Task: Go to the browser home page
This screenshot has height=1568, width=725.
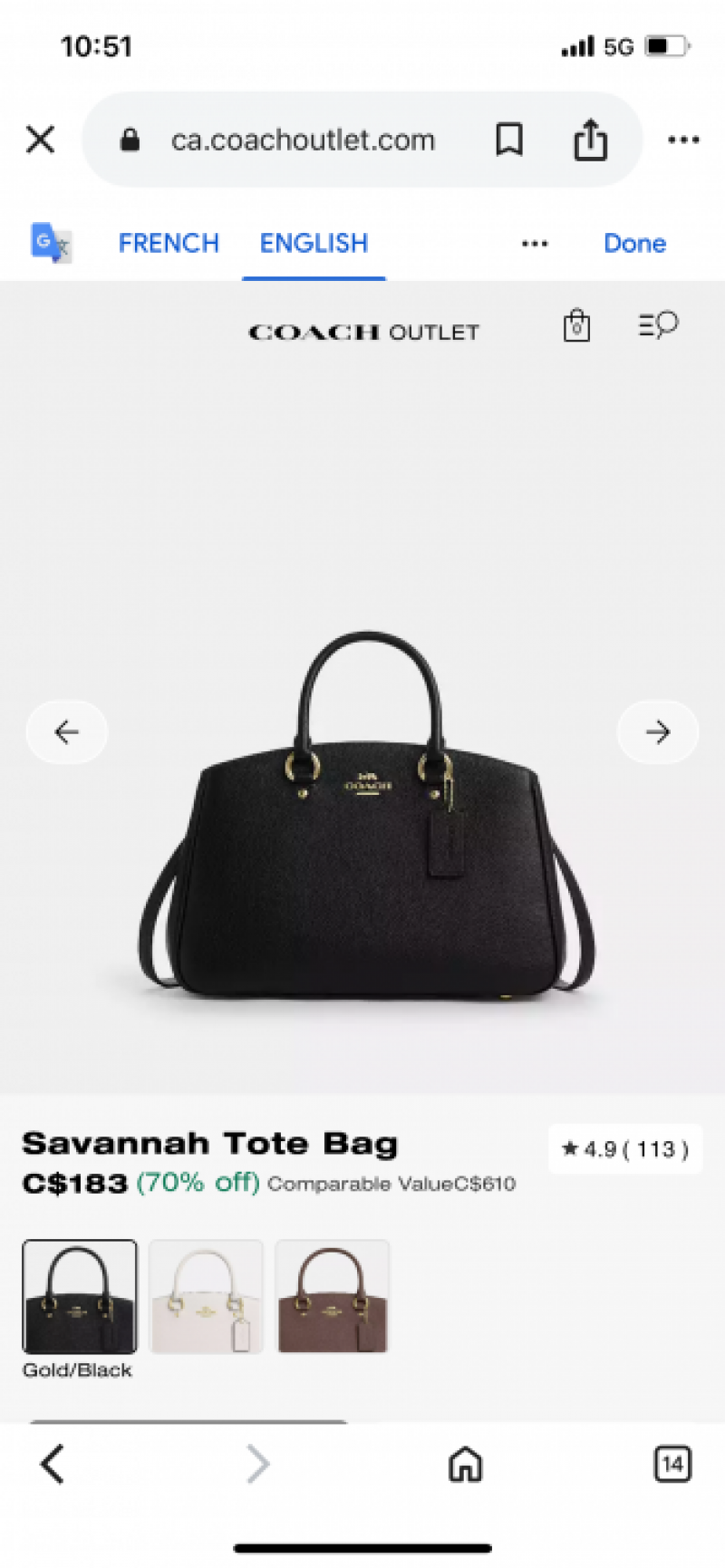Action: tap(466, 1464)
